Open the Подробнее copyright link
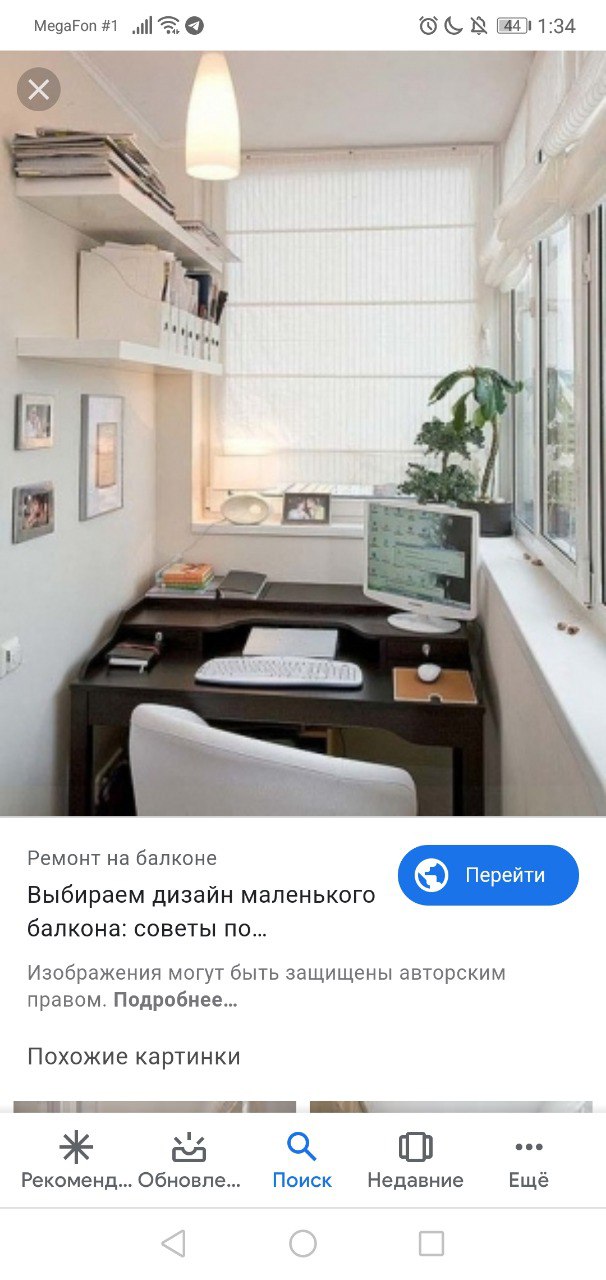The image size is (606, 1280). 175,999
